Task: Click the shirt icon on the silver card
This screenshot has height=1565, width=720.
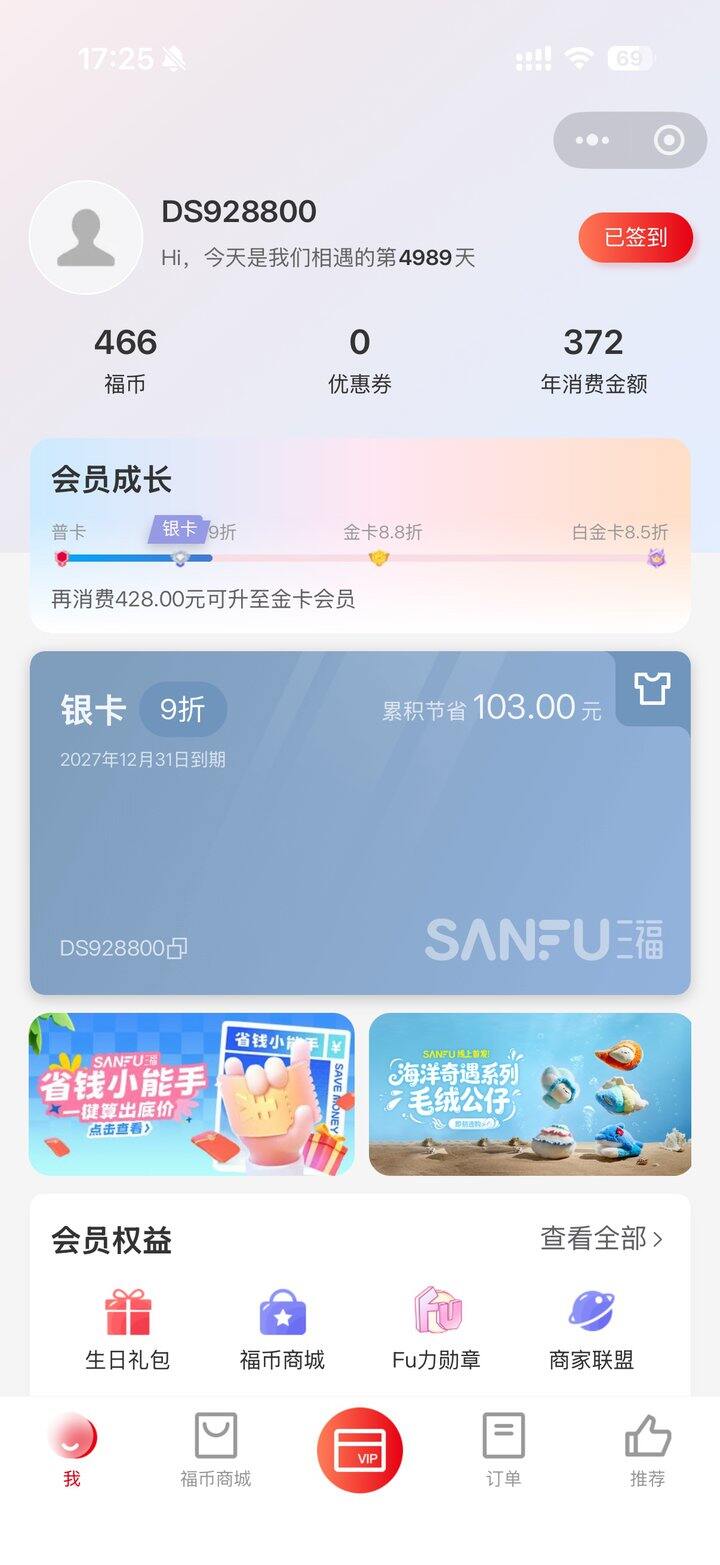Action: coord(651,691)
